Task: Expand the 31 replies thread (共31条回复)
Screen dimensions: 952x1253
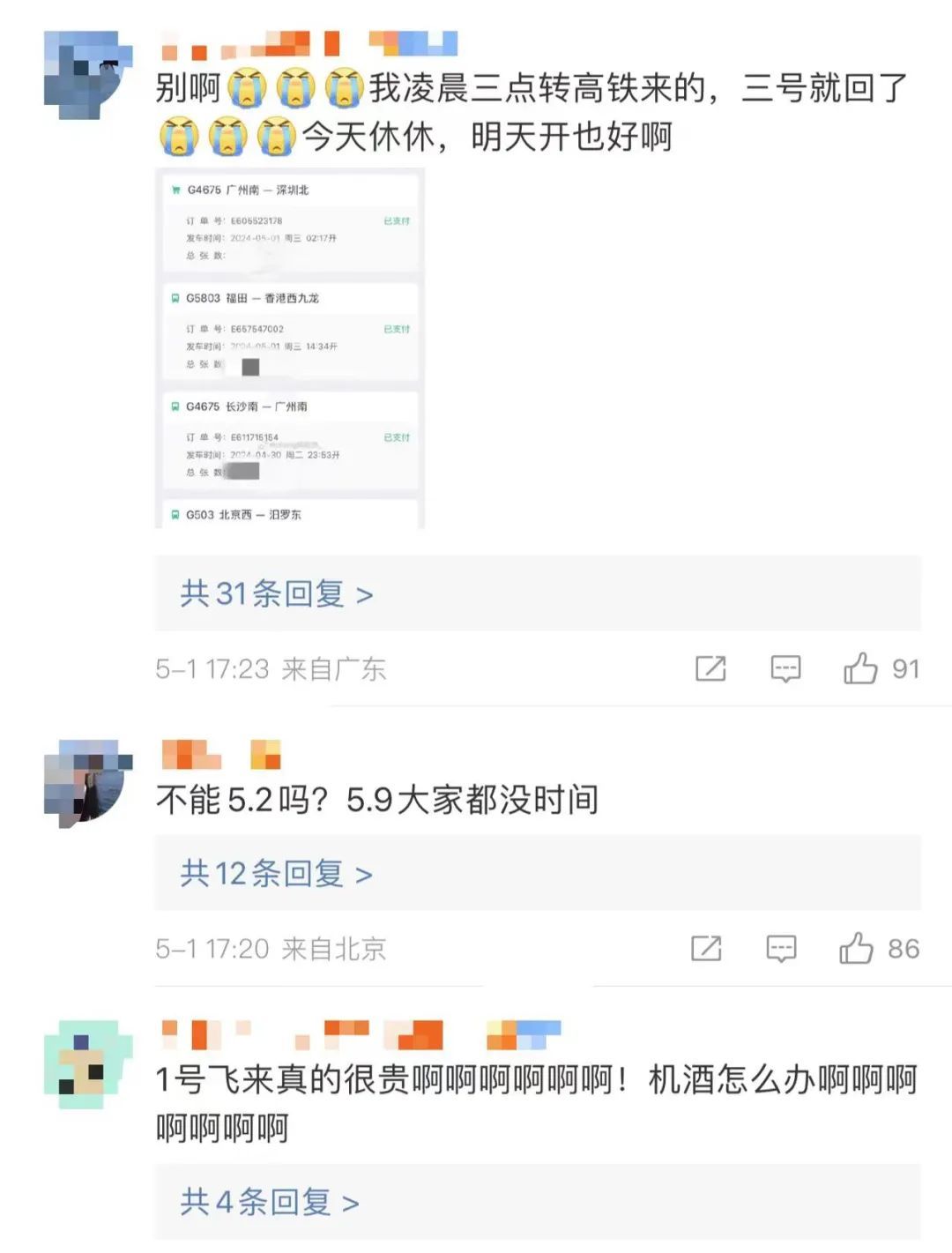Action: click(277, 594)
